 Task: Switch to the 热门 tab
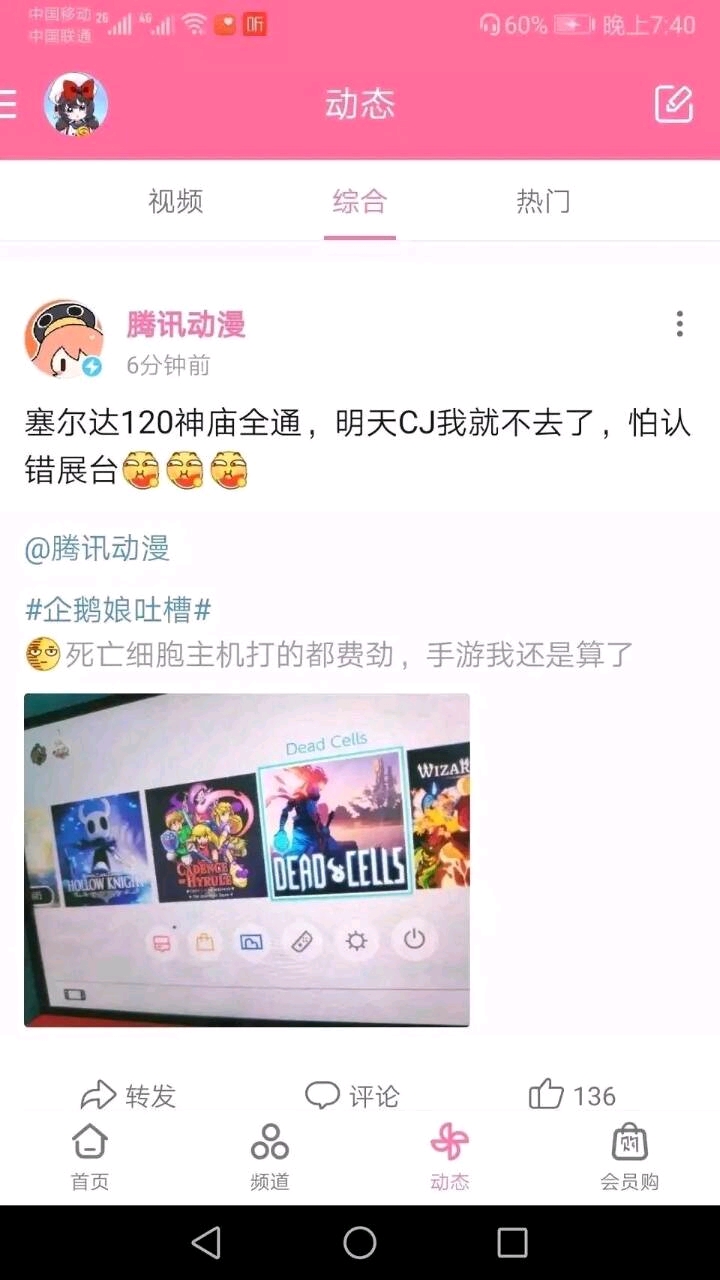[543, 201]
